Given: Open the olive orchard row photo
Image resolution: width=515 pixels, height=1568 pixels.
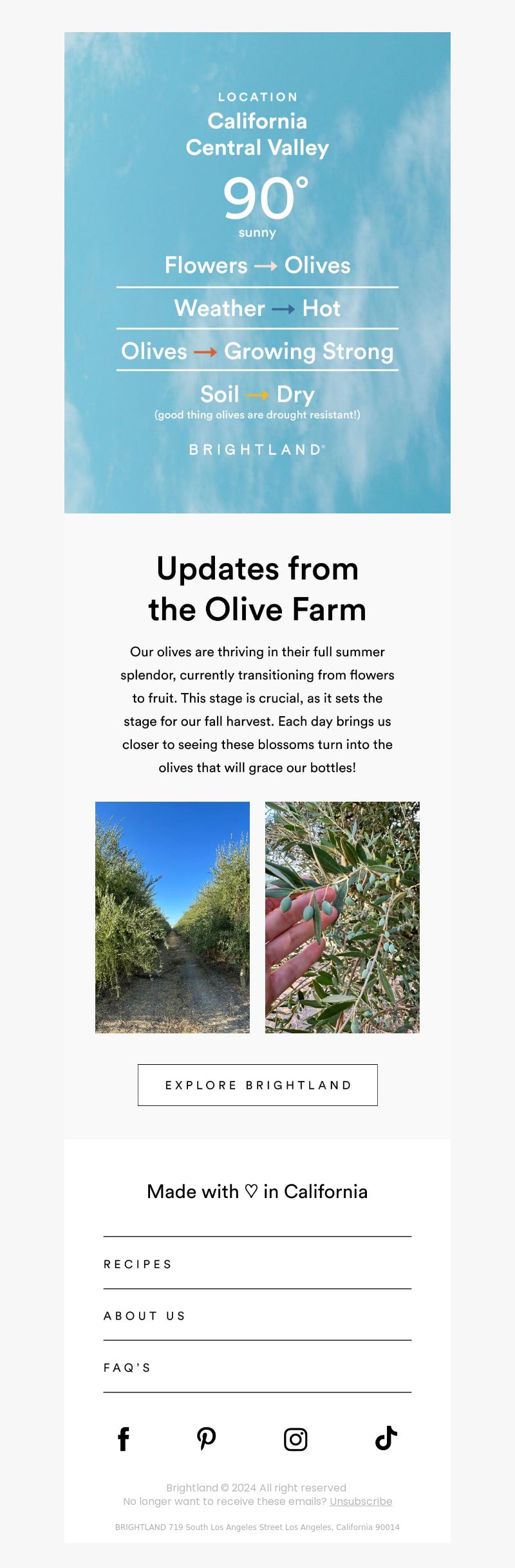Looking at the screenshot, I should pos(173,917).
